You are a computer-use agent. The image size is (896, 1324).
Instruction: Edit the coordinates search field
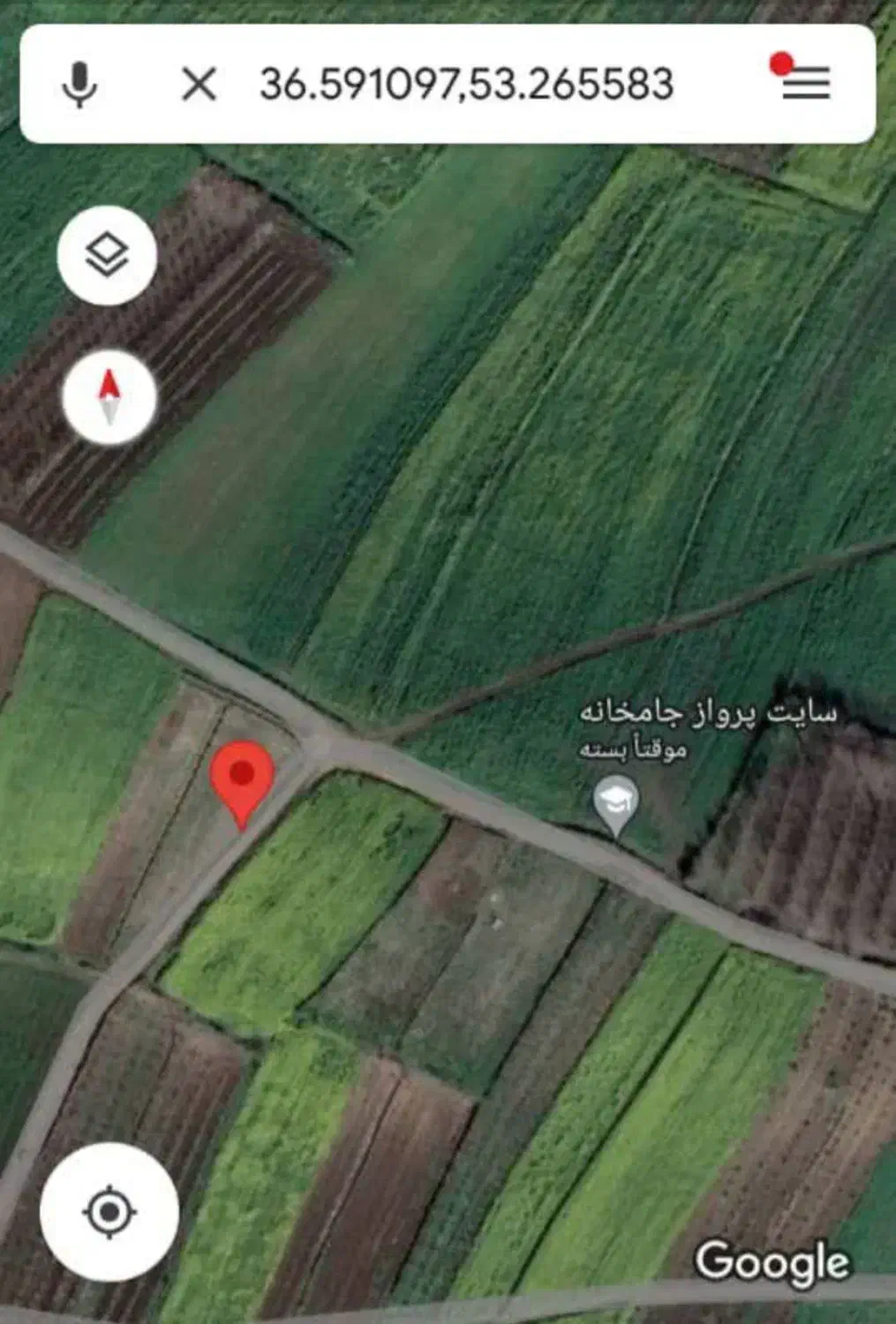click(466, 85)
